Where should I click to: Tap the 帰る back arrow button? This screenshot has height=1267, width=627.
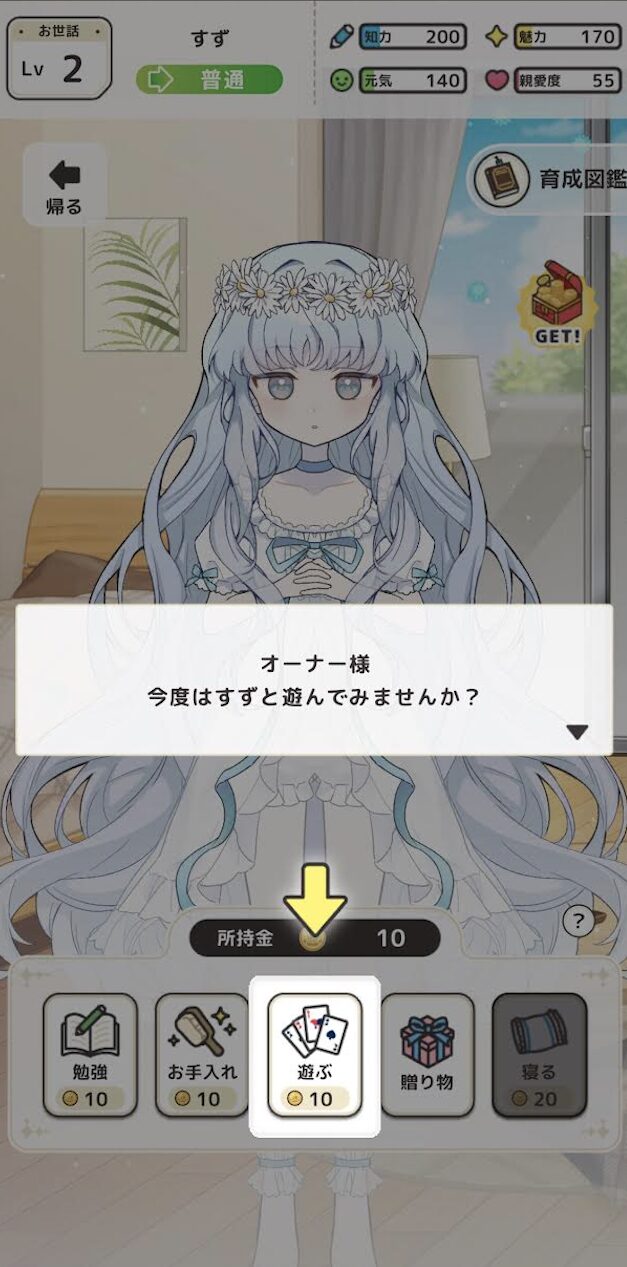(64, 188)
